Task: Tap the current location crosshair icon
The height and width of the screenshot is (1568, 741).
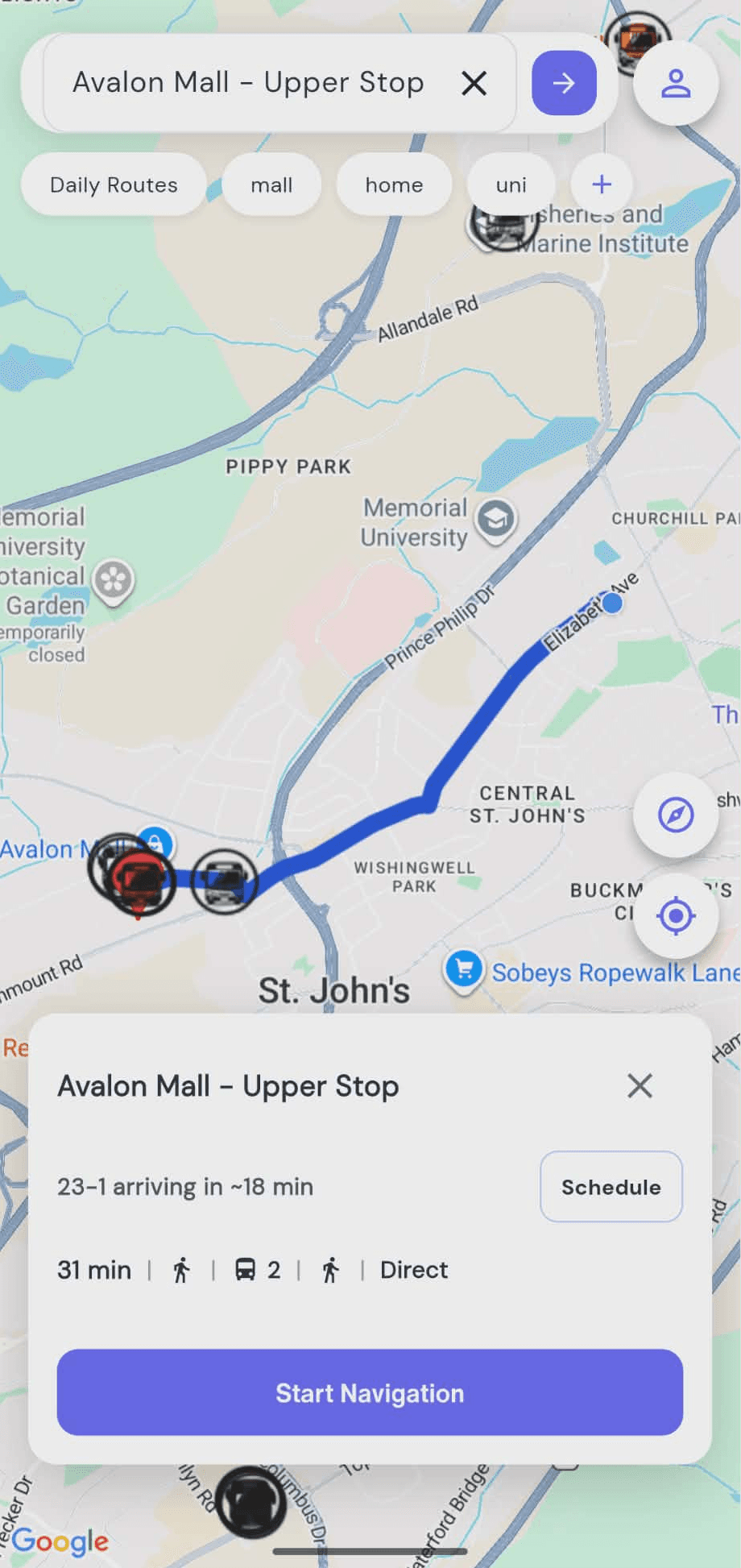Action: pyautogui.click(x=676, y=915)
